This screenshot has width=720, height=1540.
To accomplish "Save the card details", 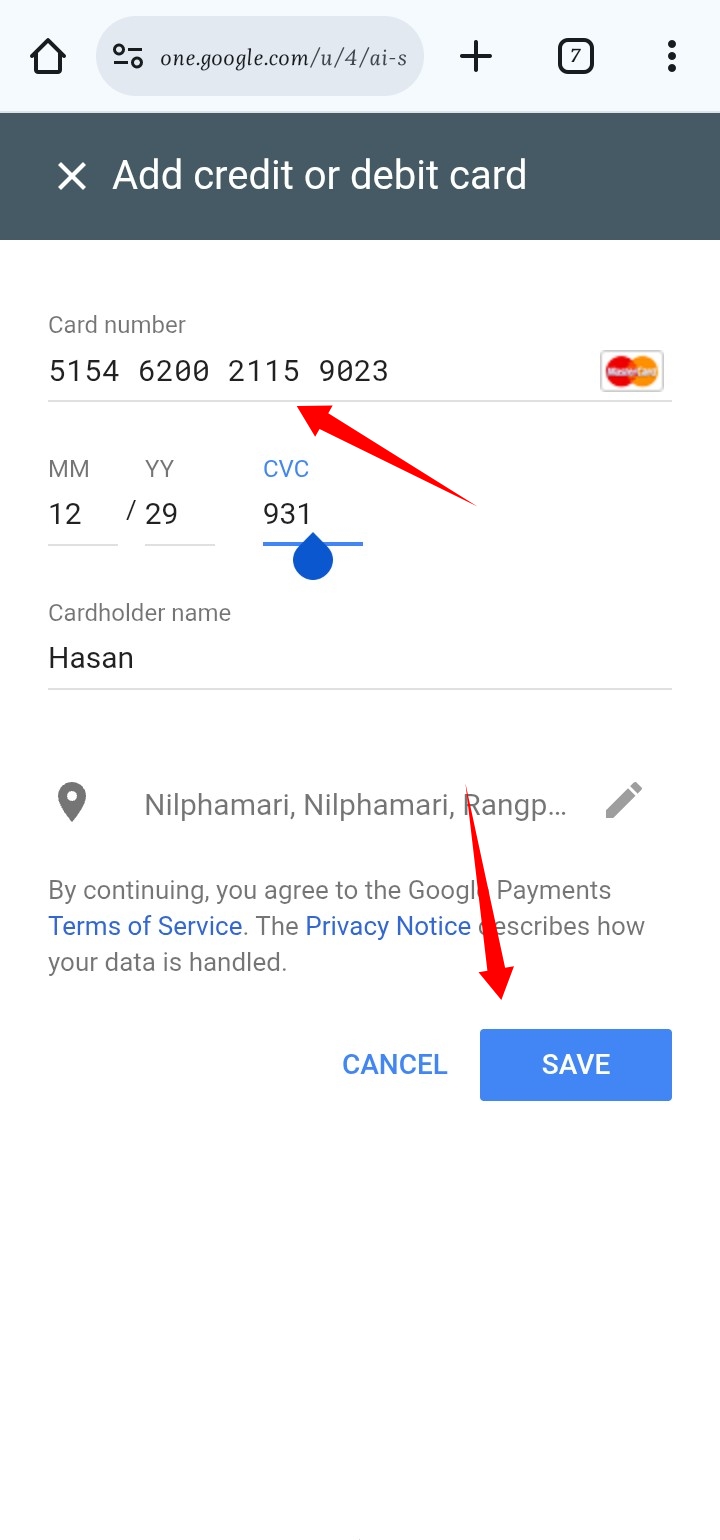I will [x=575, y=1065].
